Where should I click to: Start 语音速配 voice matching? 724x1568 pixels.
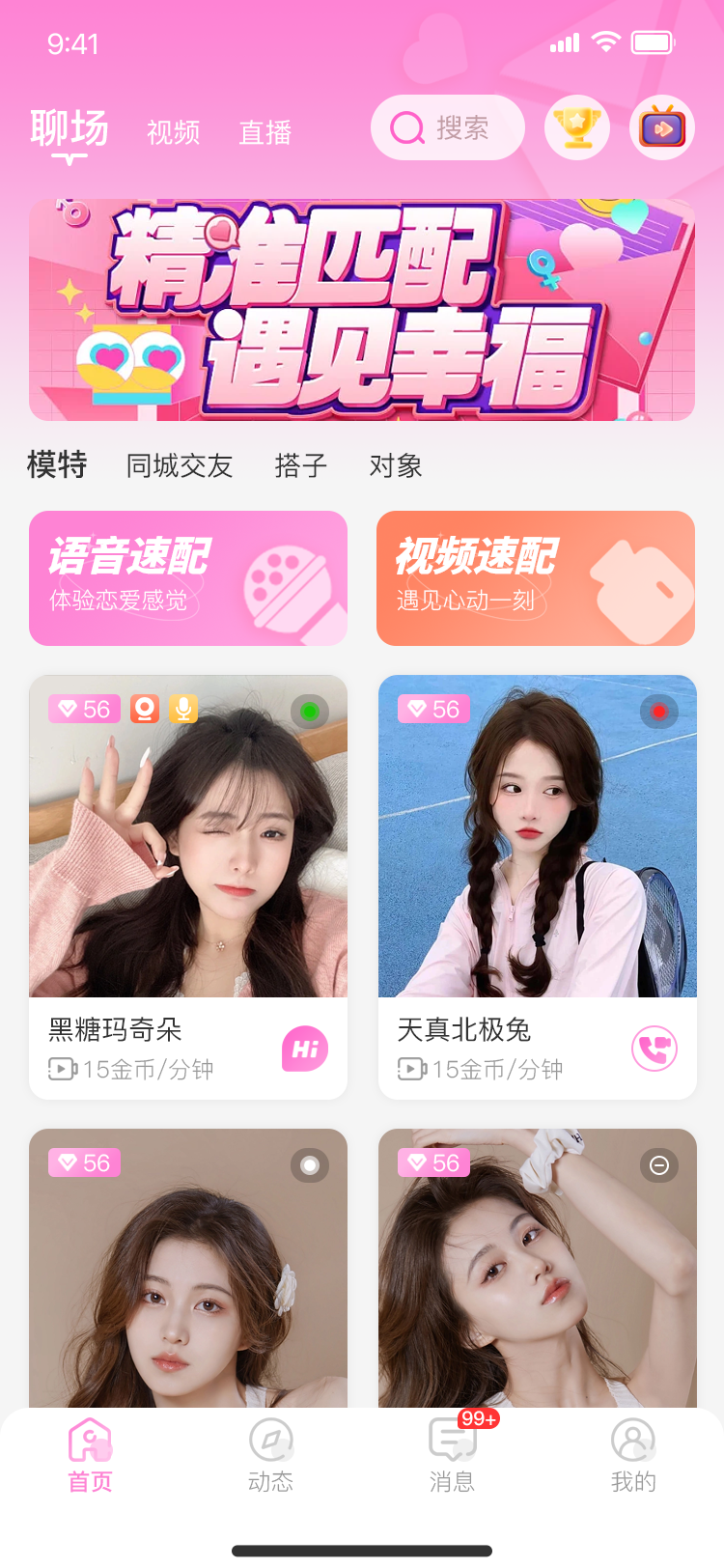(x=188, y=578)
